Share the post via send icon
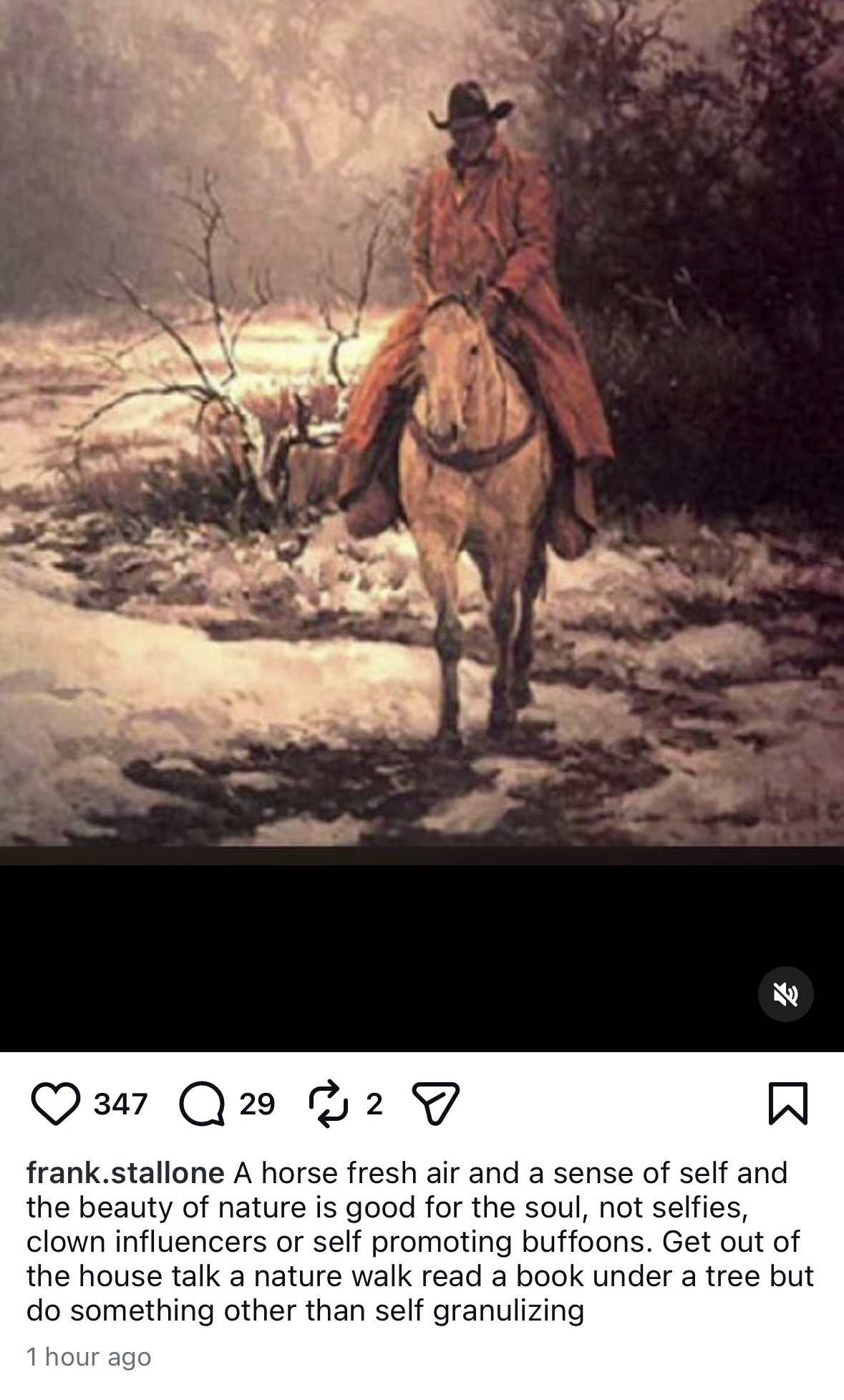 coord(434,1104)
